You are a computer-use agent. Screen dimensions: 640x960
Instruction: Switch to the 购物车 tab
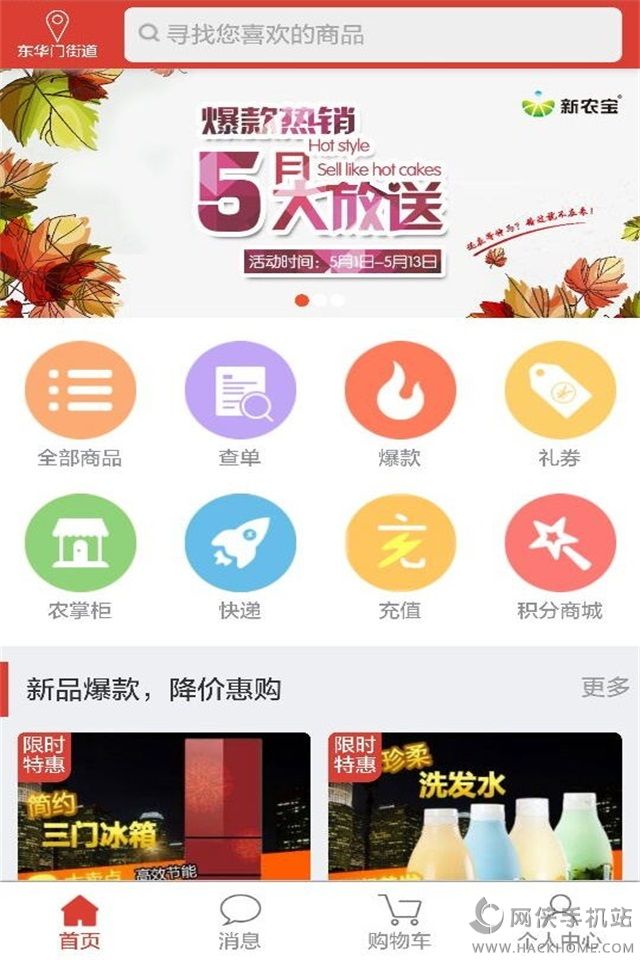(400, 921)
